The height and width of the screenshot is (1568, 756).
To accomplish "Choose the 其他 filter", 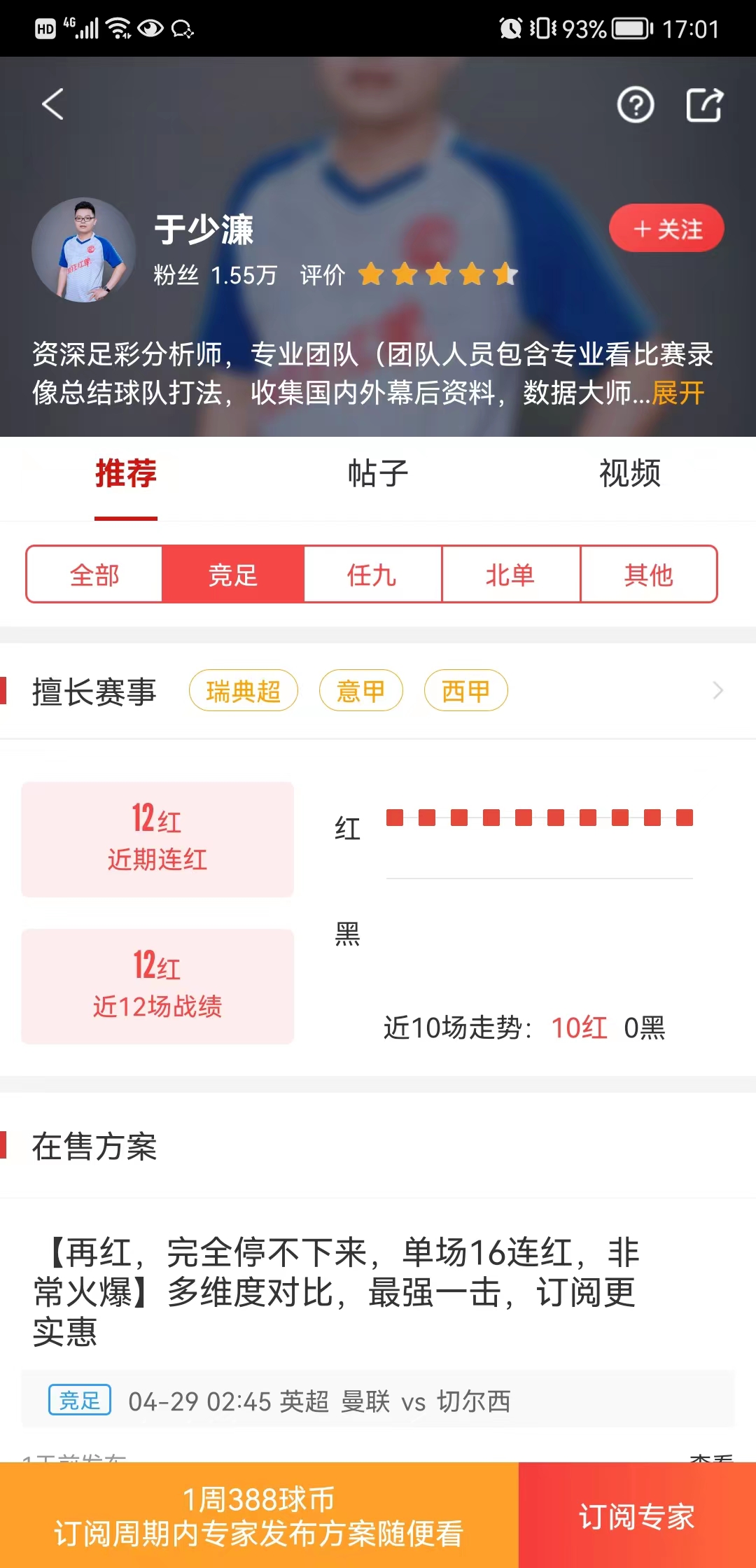I will [648, 575].
